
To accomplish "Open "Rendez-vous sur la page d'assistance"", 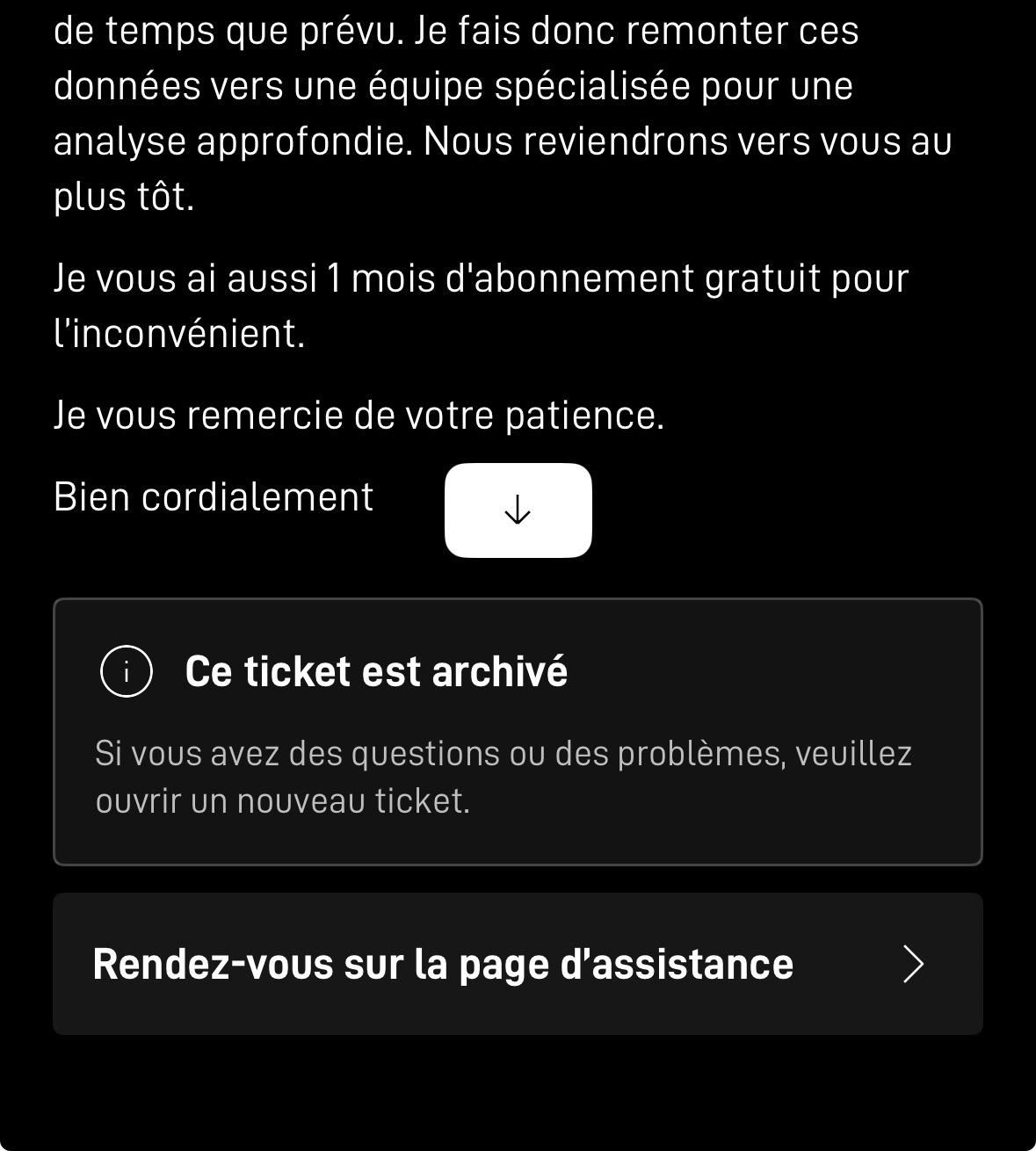I will coord(518,964).
